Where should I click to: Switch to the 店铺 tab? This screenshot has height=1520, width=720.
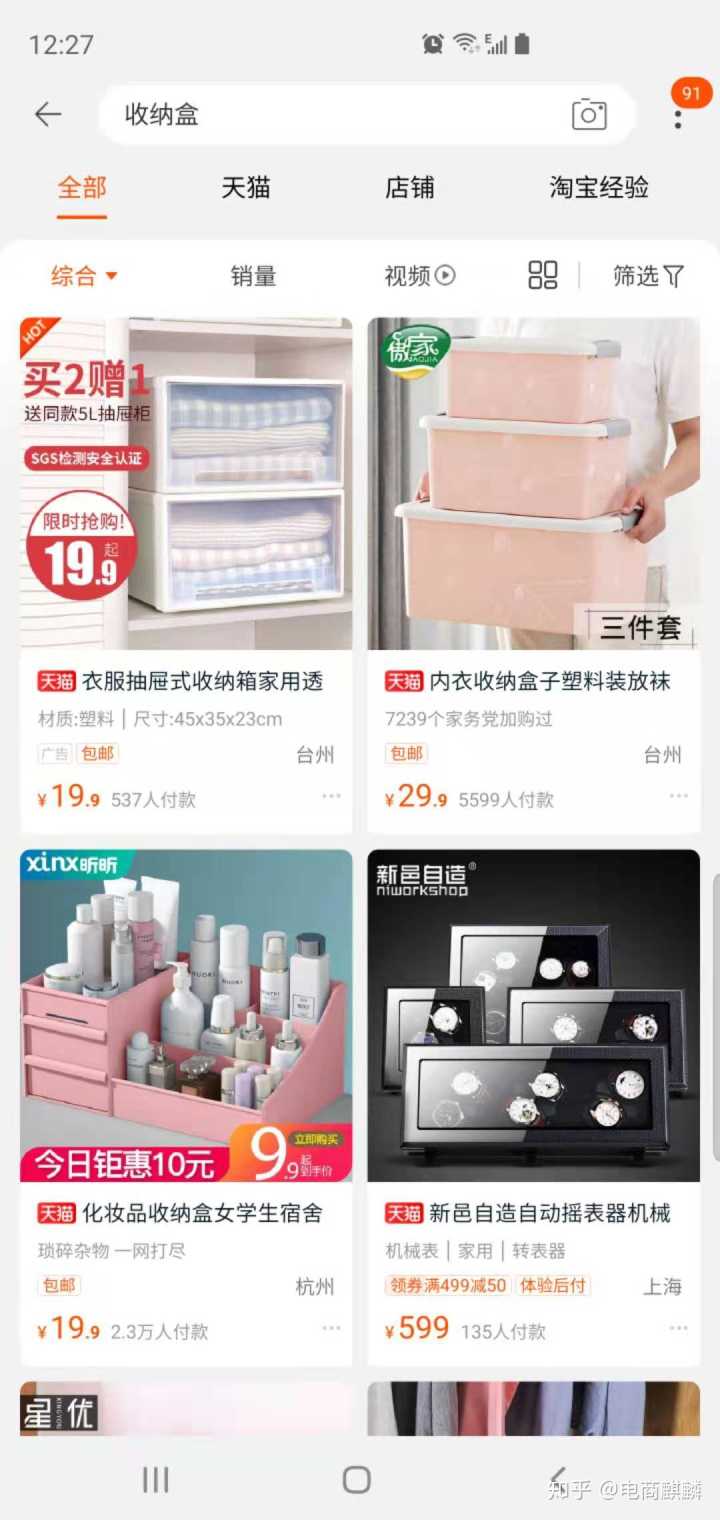pyautogui.click(x=410, y=188)
